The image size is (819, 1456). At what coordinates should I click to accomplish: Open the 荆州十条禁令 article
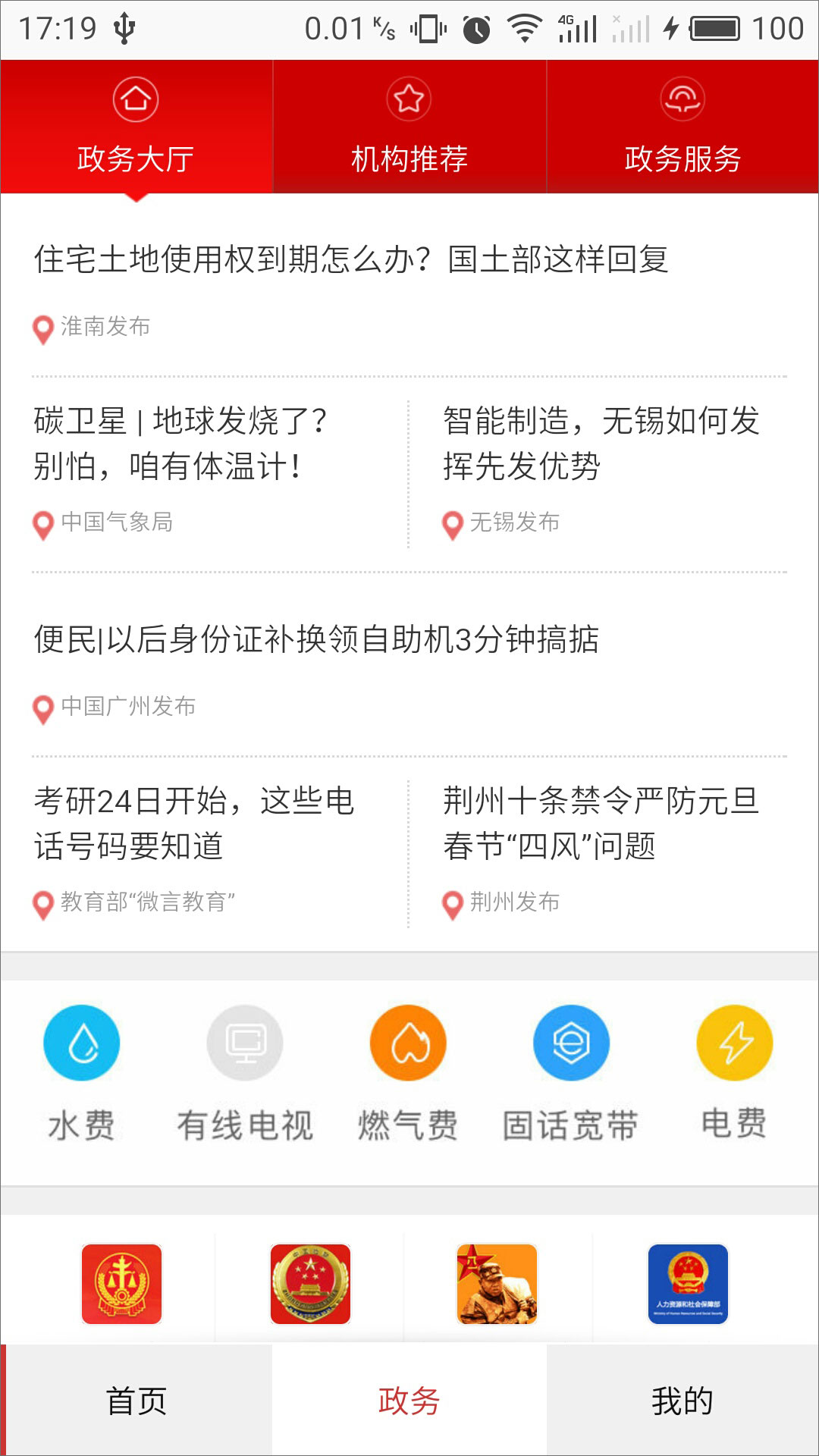pos(601,823)
